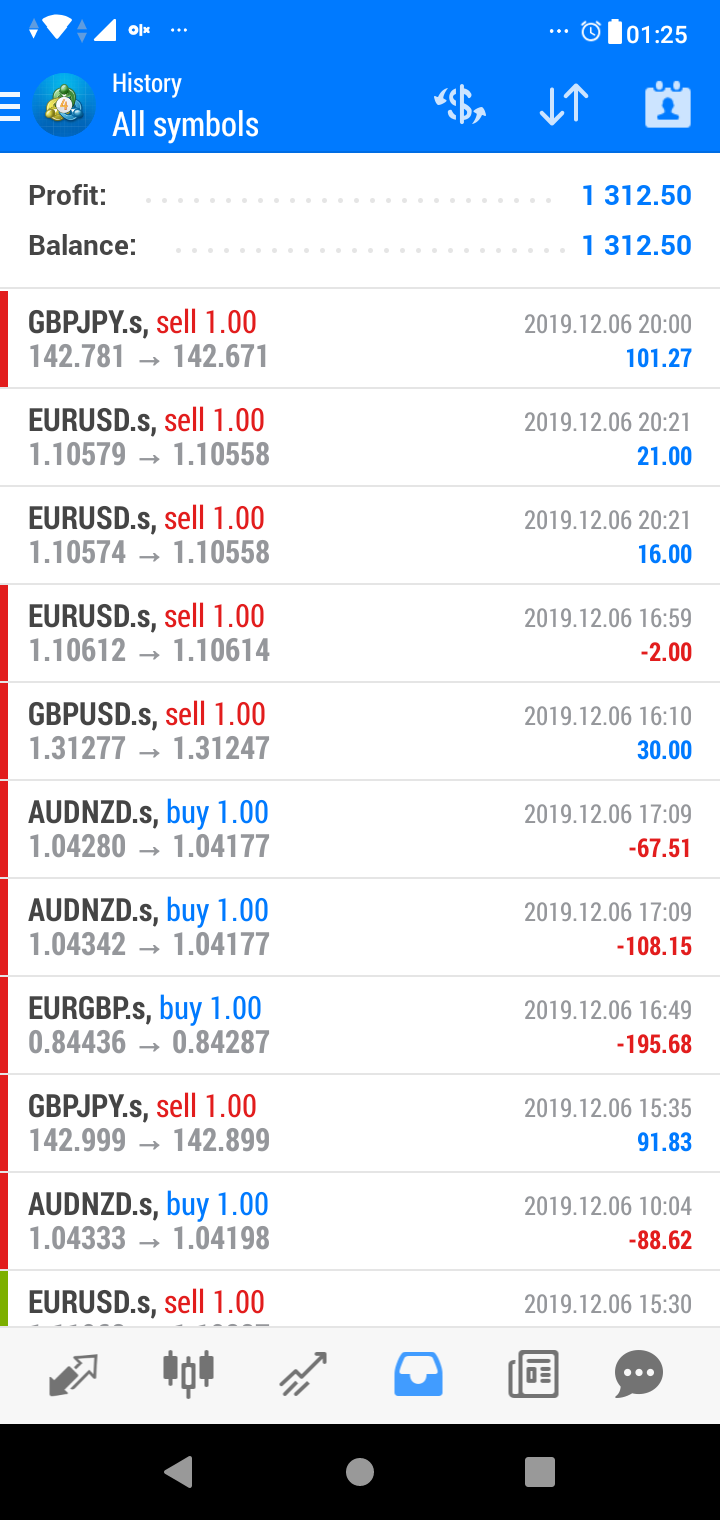Go to the home screen
This screenshot has height=1520, width=720.
point(360,1471)
